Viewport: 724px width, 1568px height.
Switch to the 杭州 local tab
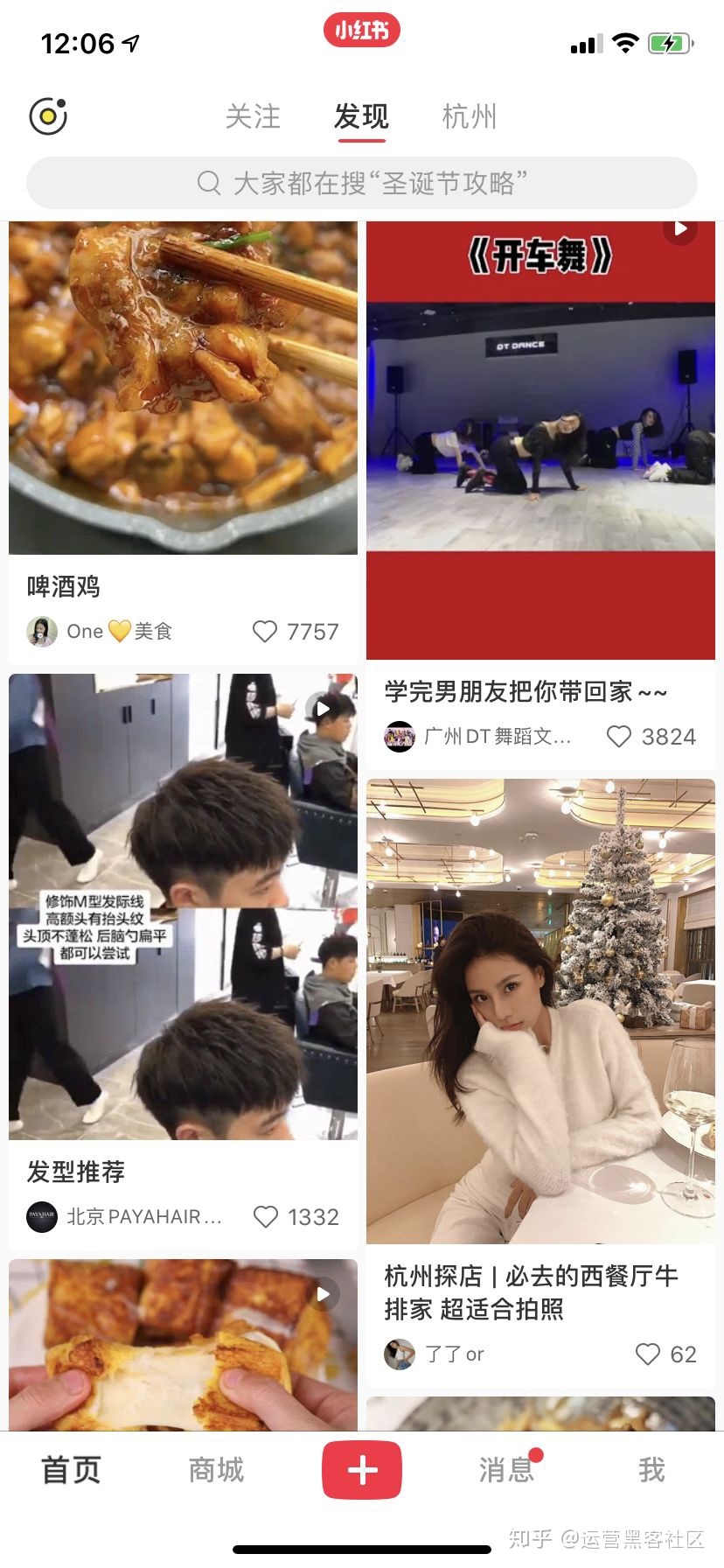tap(470, 116)
